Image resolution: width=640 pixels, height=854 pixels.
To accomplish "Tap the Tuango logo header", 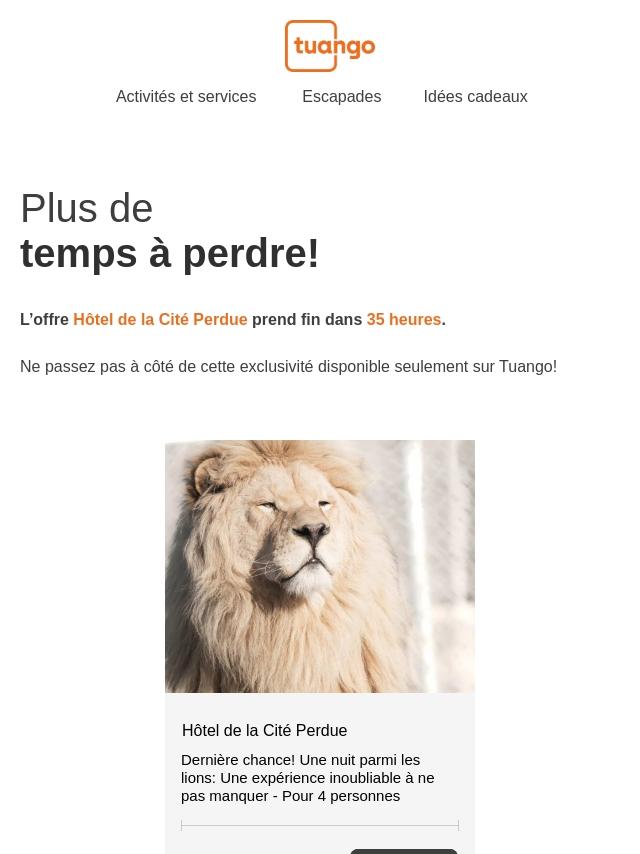I will click(329, 46).
